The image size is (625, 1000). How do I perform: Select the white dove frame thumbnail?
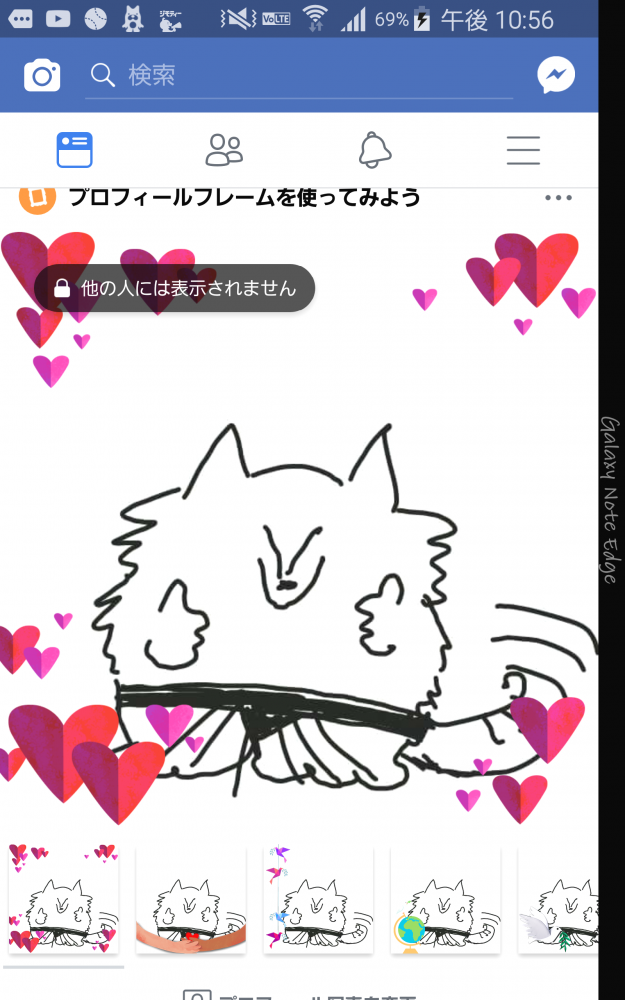click(558, 900)
